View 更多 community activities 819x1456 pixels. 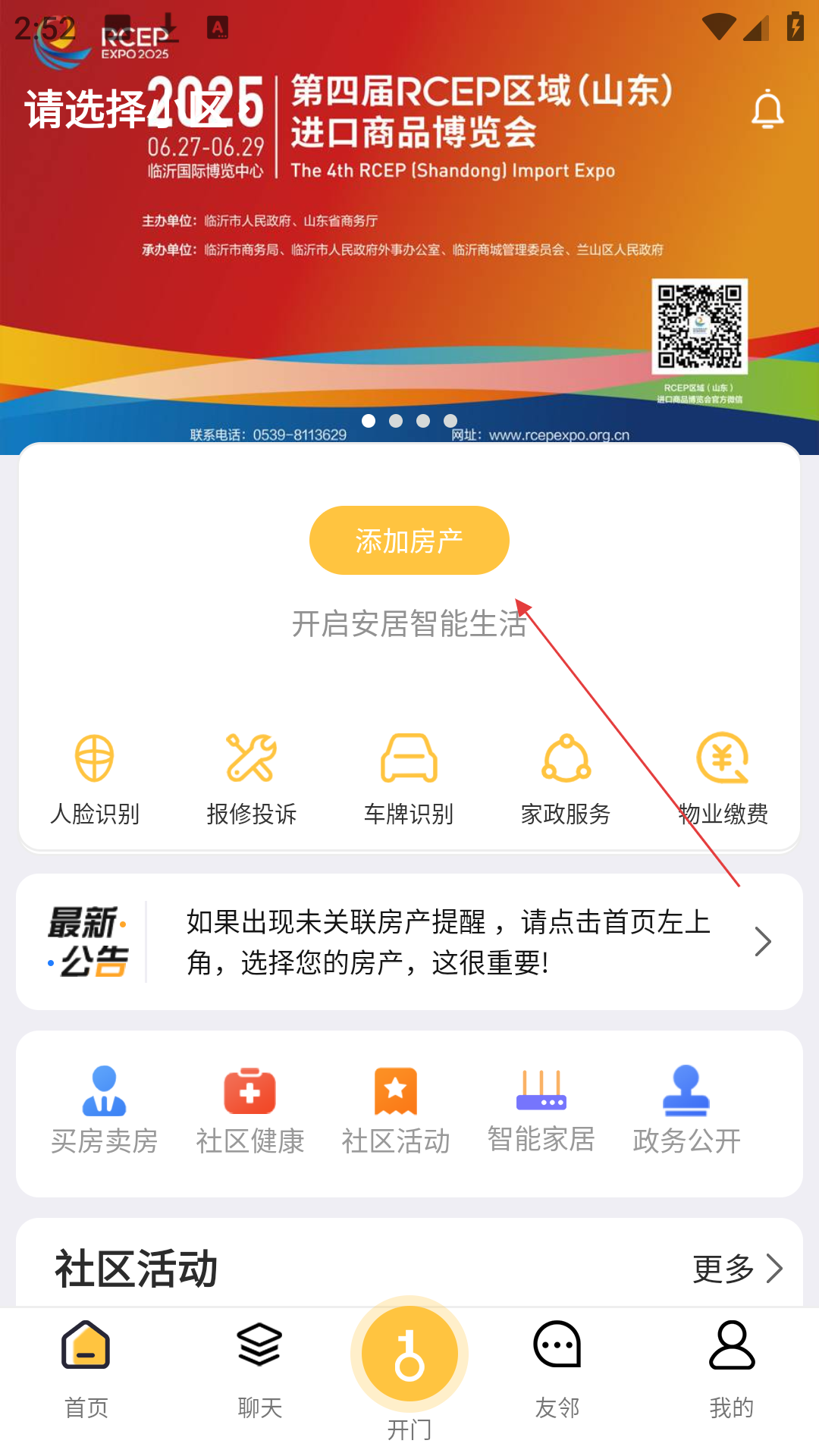(x=737, y=1269)
